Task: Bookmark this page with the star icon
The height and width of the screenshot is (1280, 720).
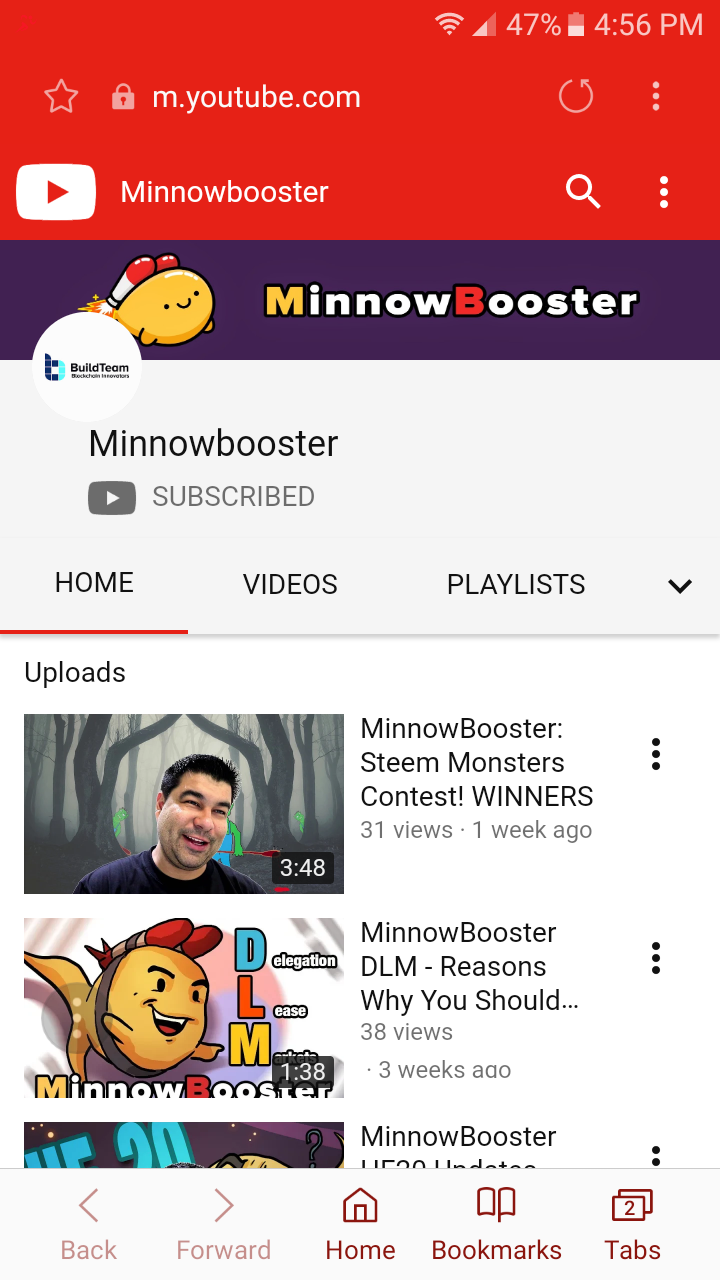Action: coord(61,97)
